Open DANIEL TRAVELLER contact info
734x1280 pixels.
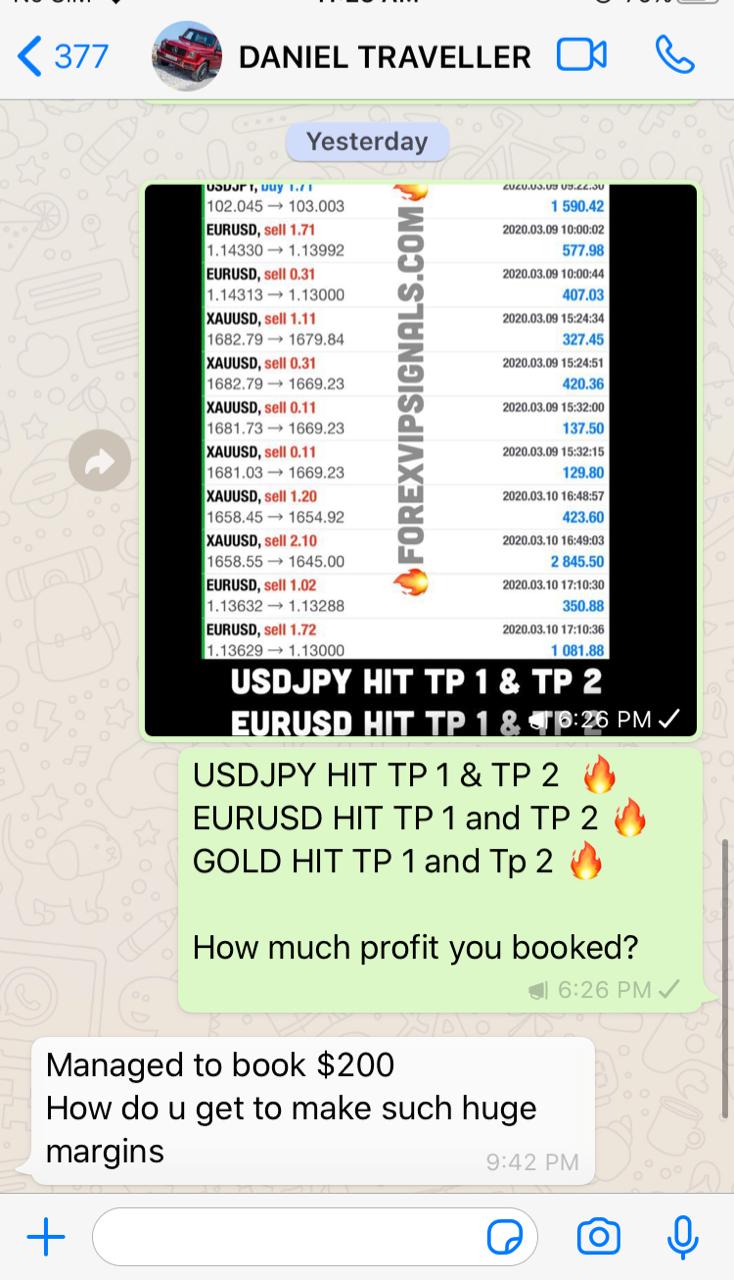click(x=384, y=57)
